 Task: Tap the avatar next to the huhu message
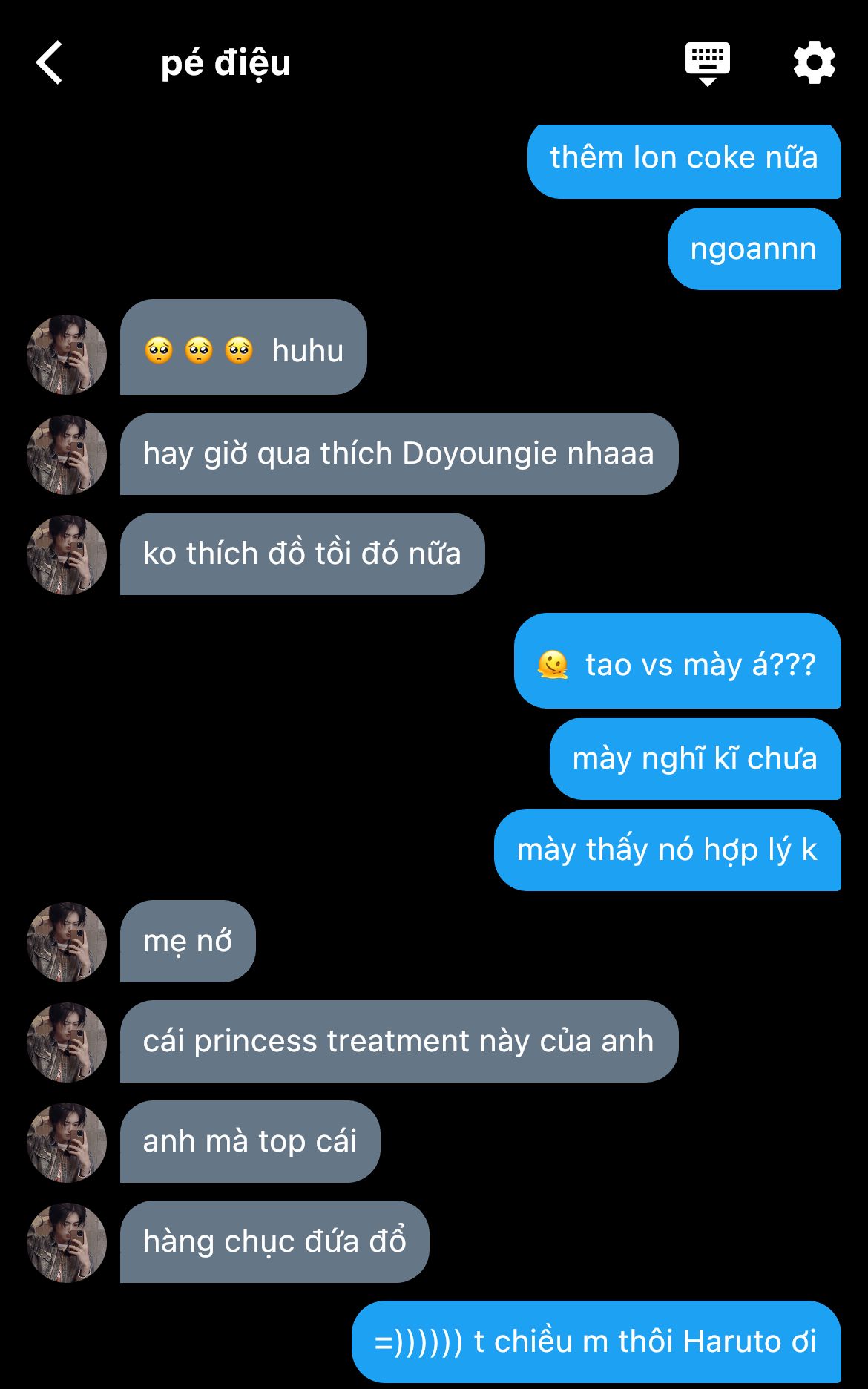point(67,354)
